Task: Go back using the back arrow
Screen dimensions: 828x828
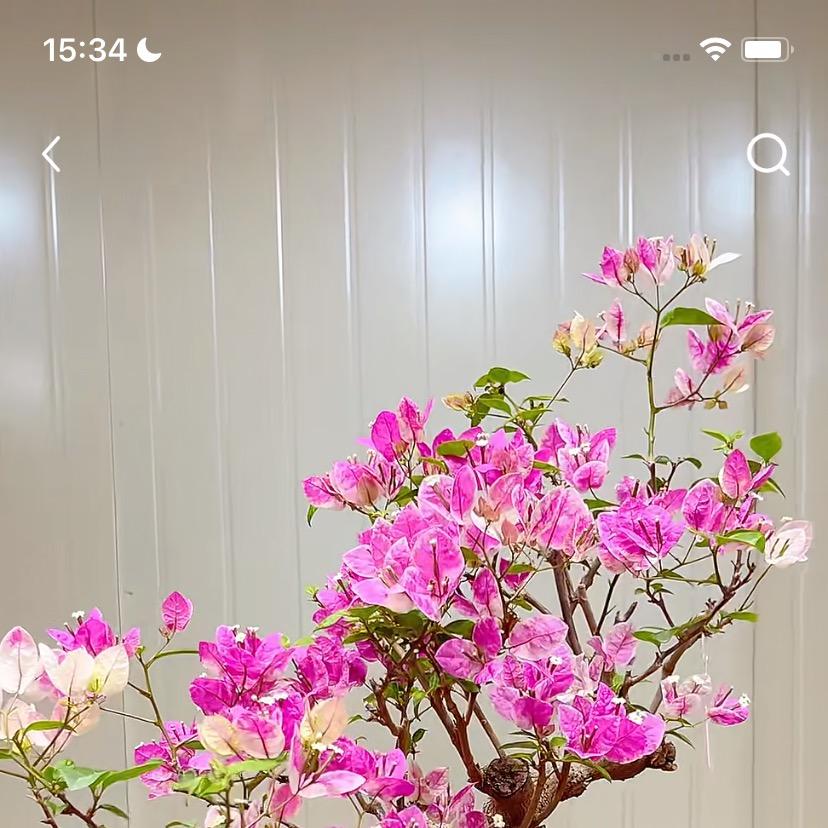Action: click(51, 154)
